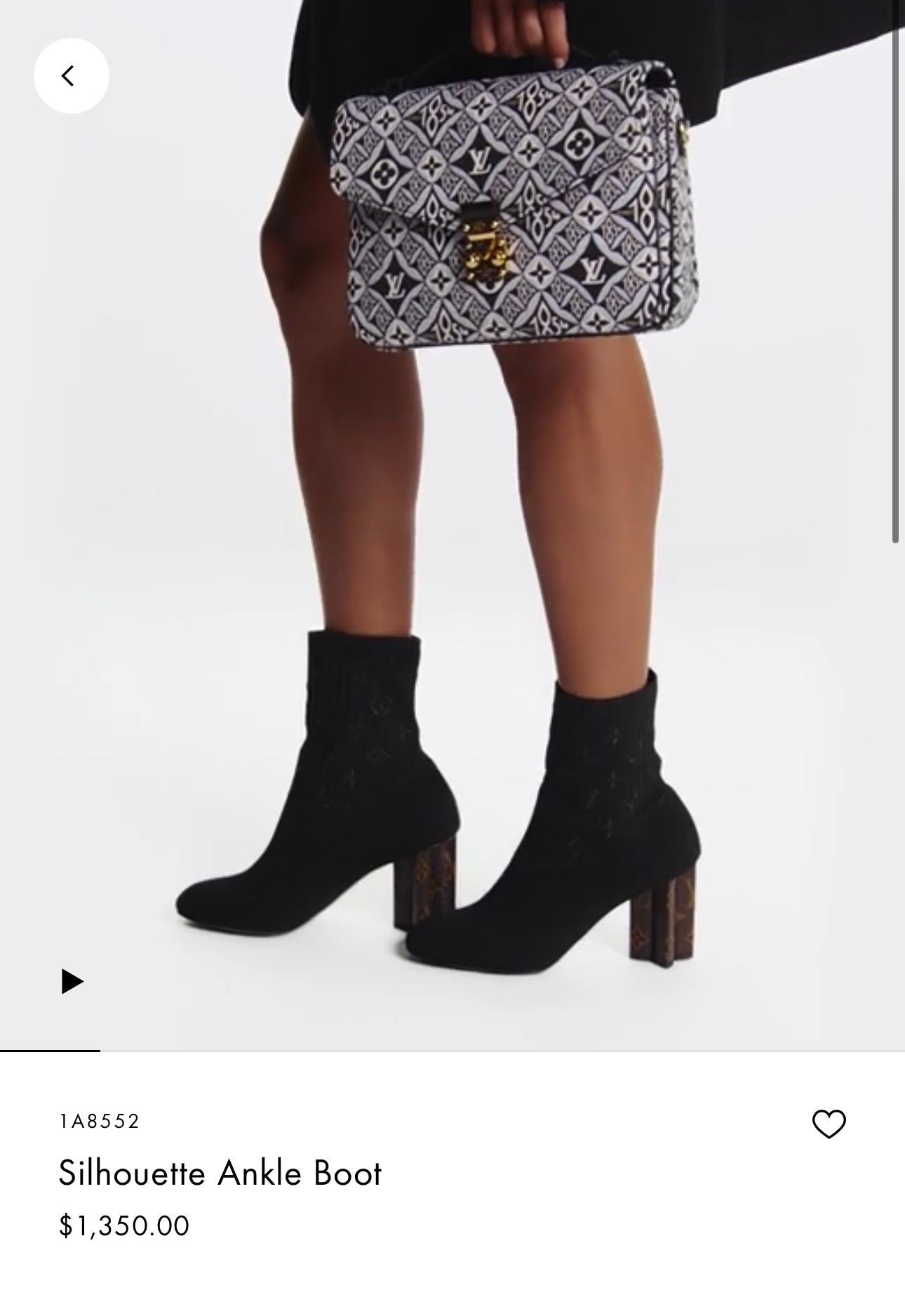The image size is (905, 1316).
Task: Add Silhouette Ankle Boot to wishlist
Action: point(829,1124)
